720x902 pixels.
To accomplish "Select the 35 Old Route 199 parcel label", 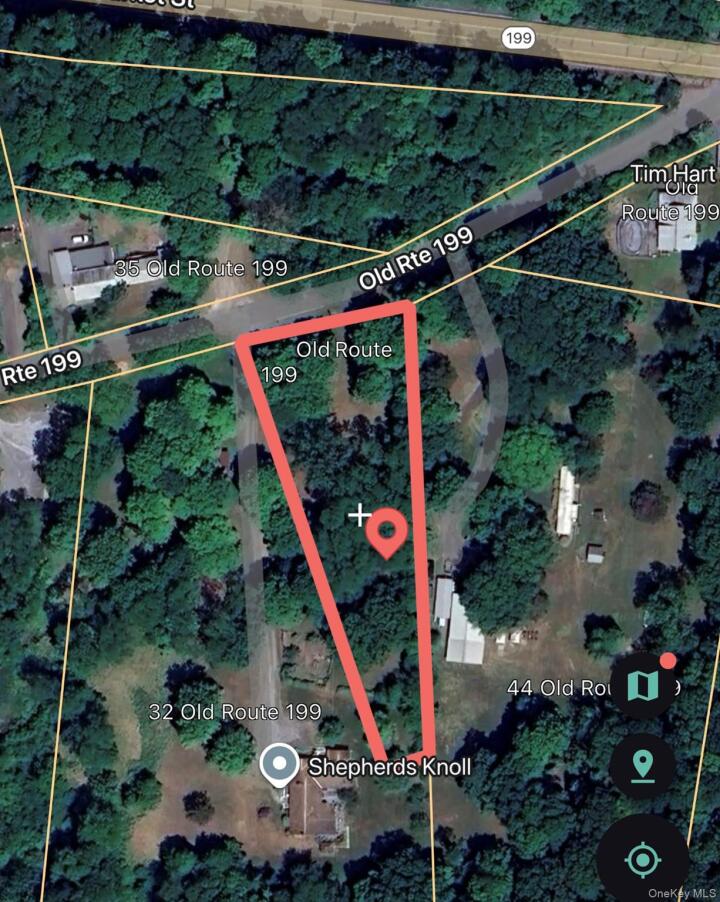I will [202, 268].
